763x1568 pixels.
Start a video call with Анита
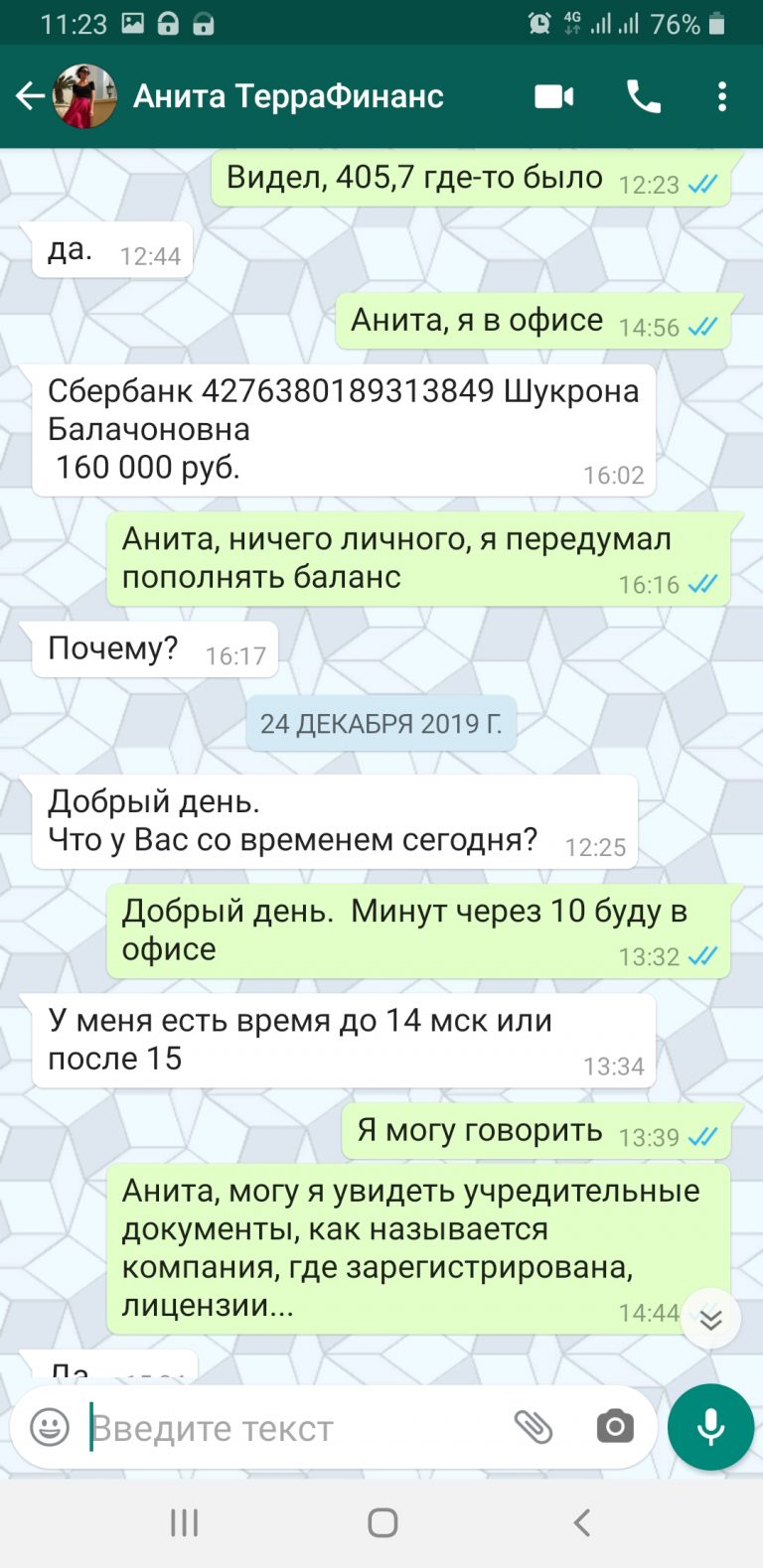(x=554, y=96)
